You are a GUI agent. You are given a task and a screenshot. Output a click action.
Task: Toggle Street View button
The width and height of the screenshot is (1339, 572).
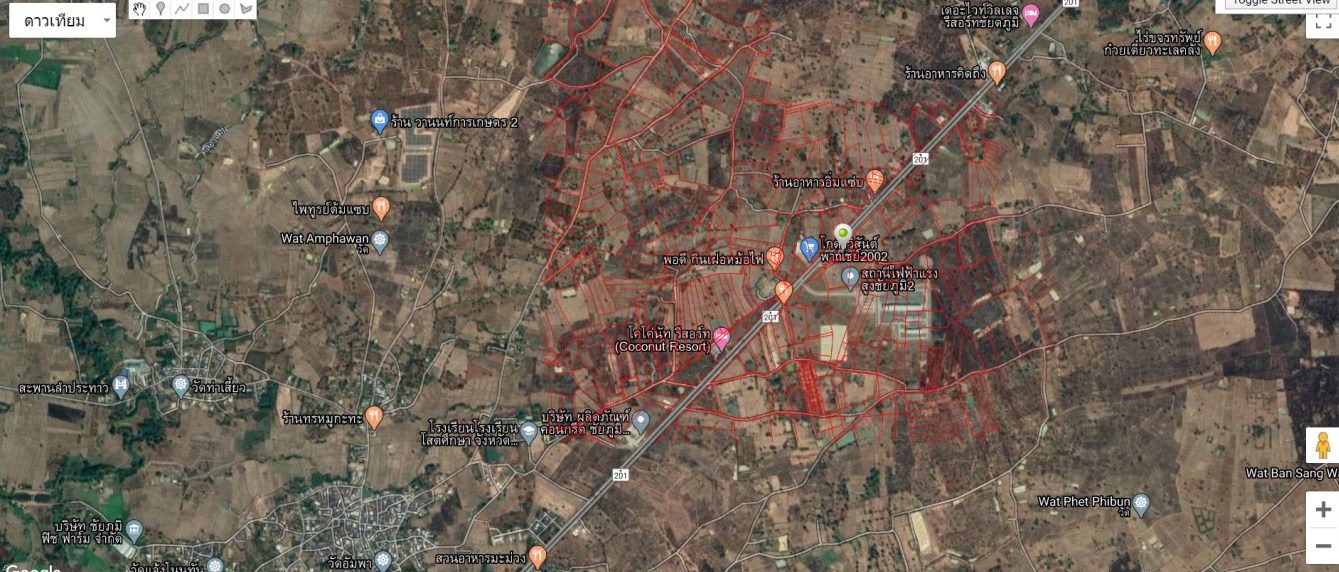1279,3
